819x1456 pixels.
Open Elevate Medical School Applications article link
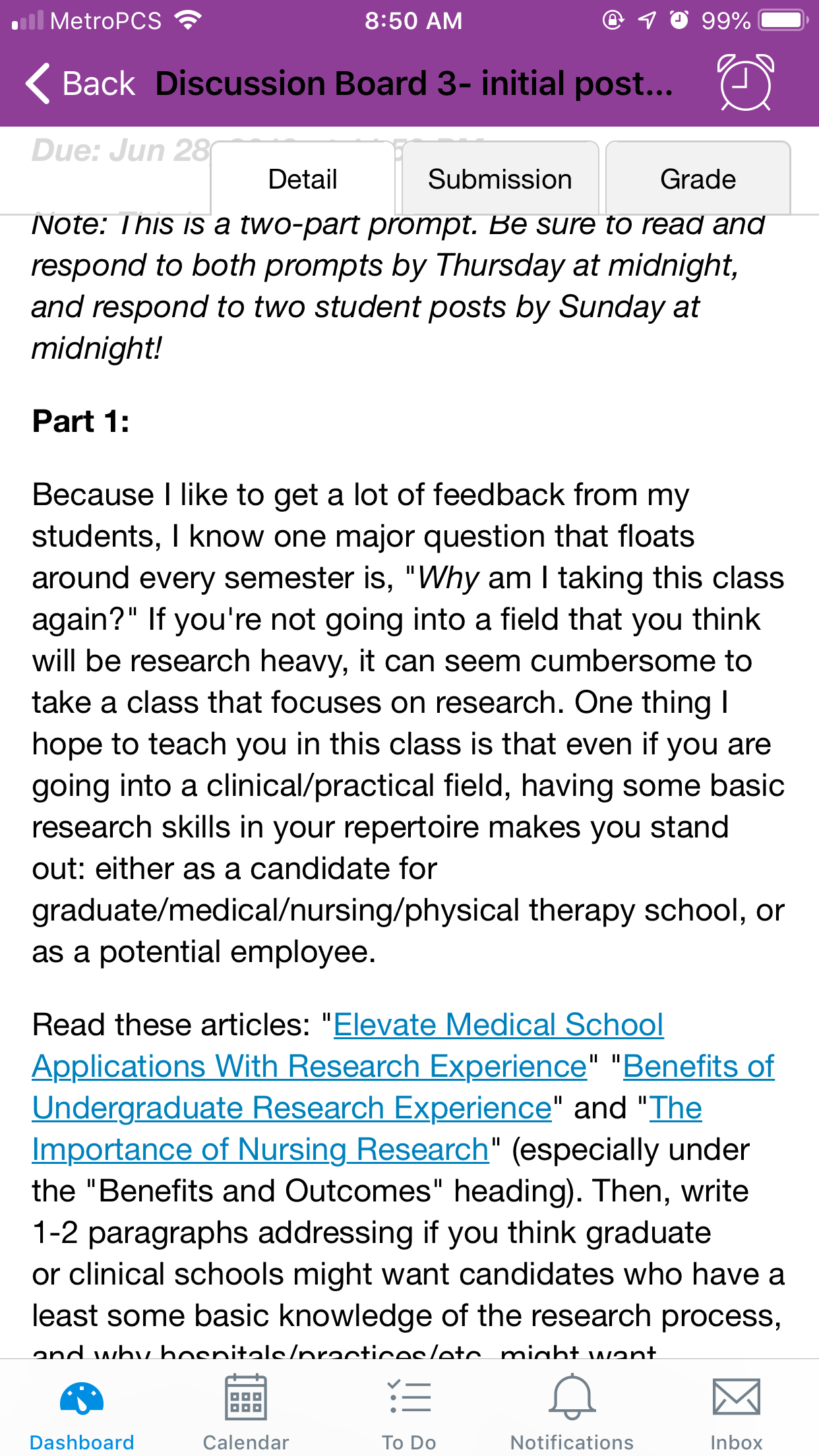(x=348, y=1046)
